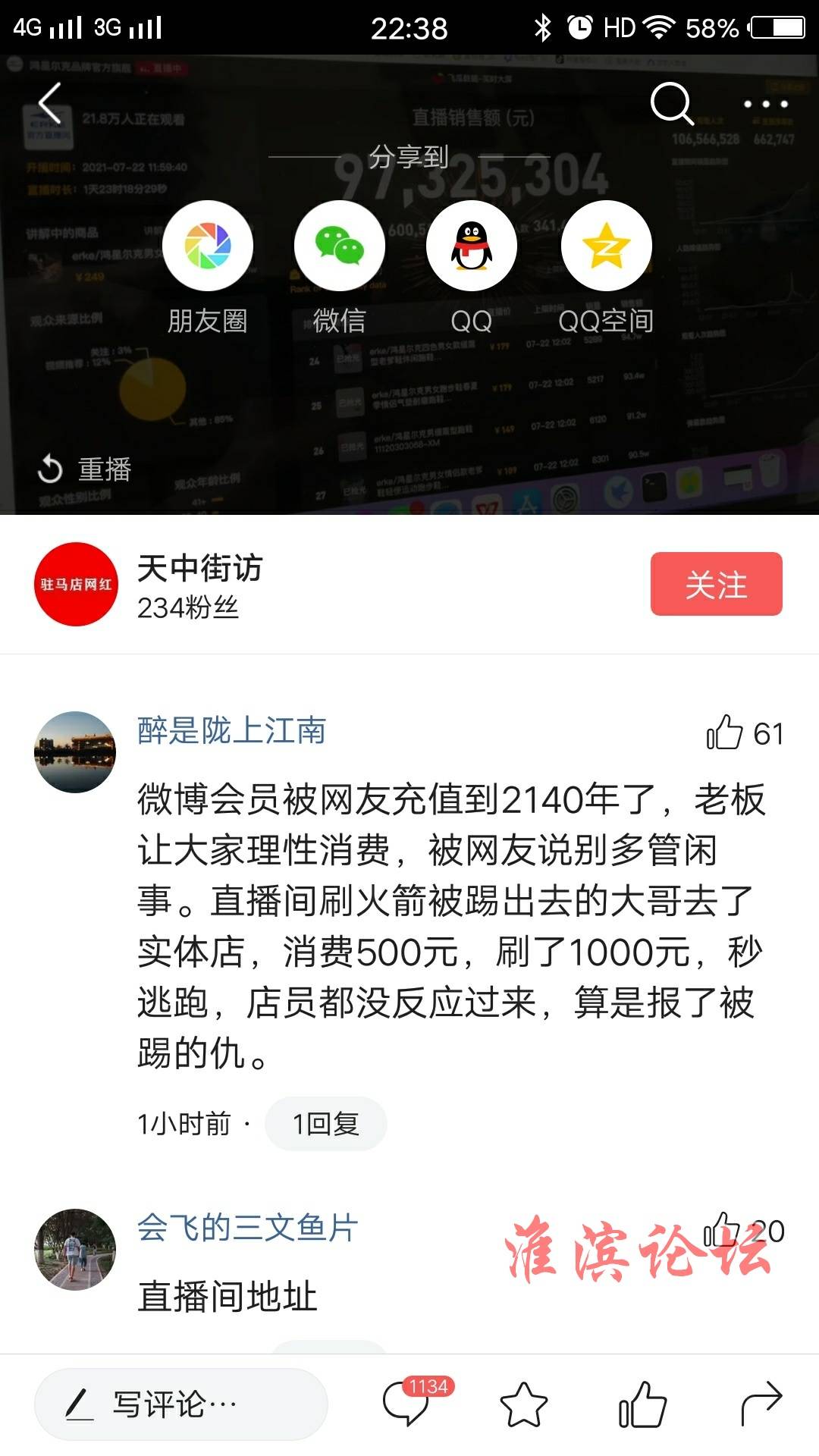Like the comment by 醉是陇上江南

(x=725, y=733)
